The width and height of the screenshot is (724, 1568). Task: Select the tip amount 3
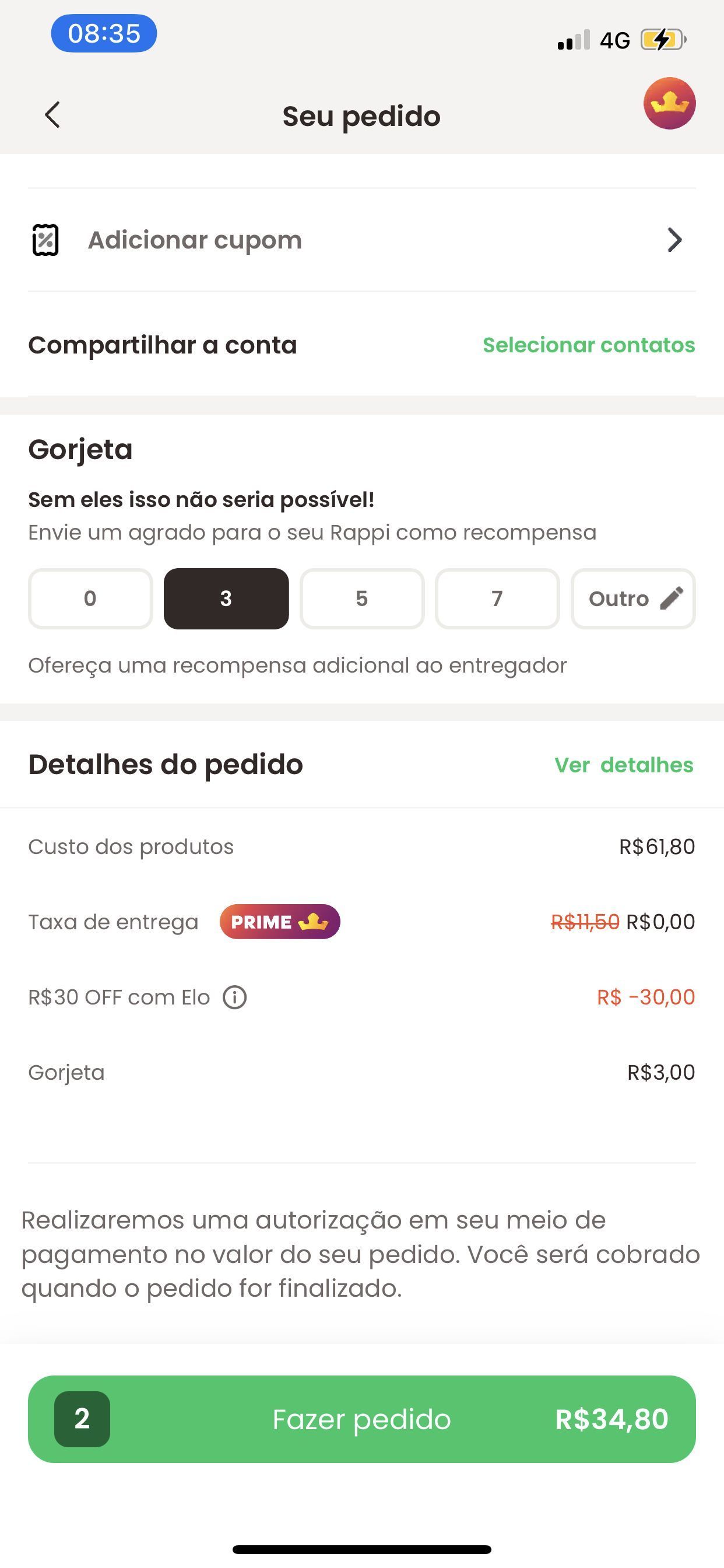(226, 598)
